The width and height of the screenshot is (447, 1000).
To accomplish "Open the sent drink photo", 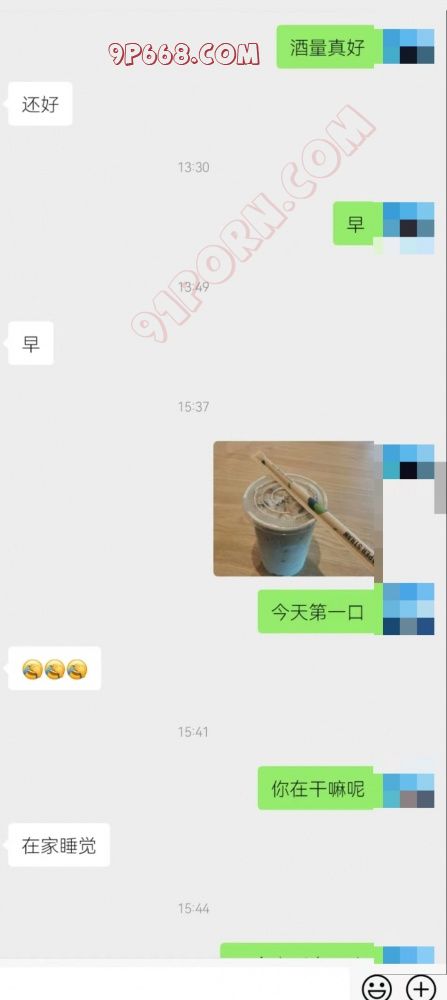I will (294, 508).
